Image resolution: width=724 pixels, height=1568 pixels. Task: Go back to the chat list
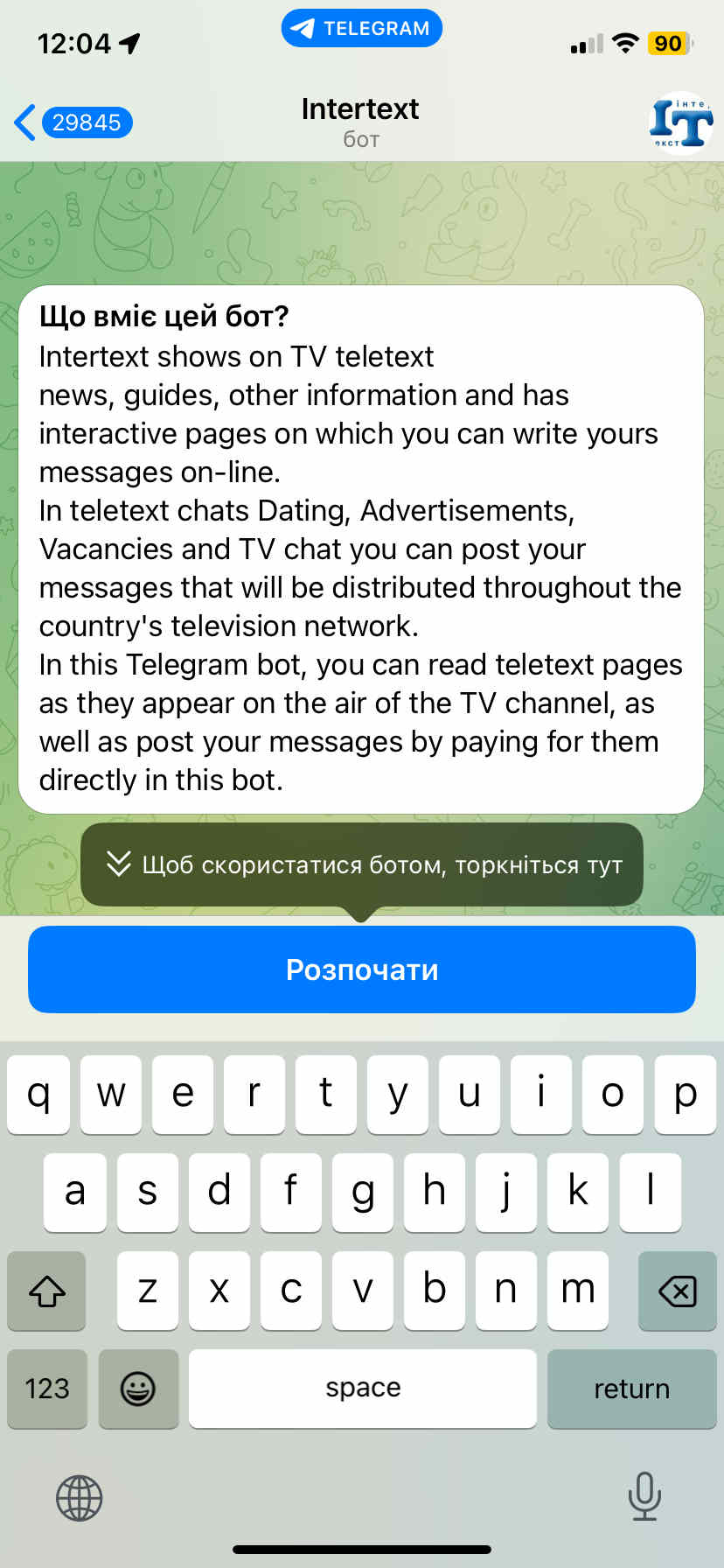[70, 122]
